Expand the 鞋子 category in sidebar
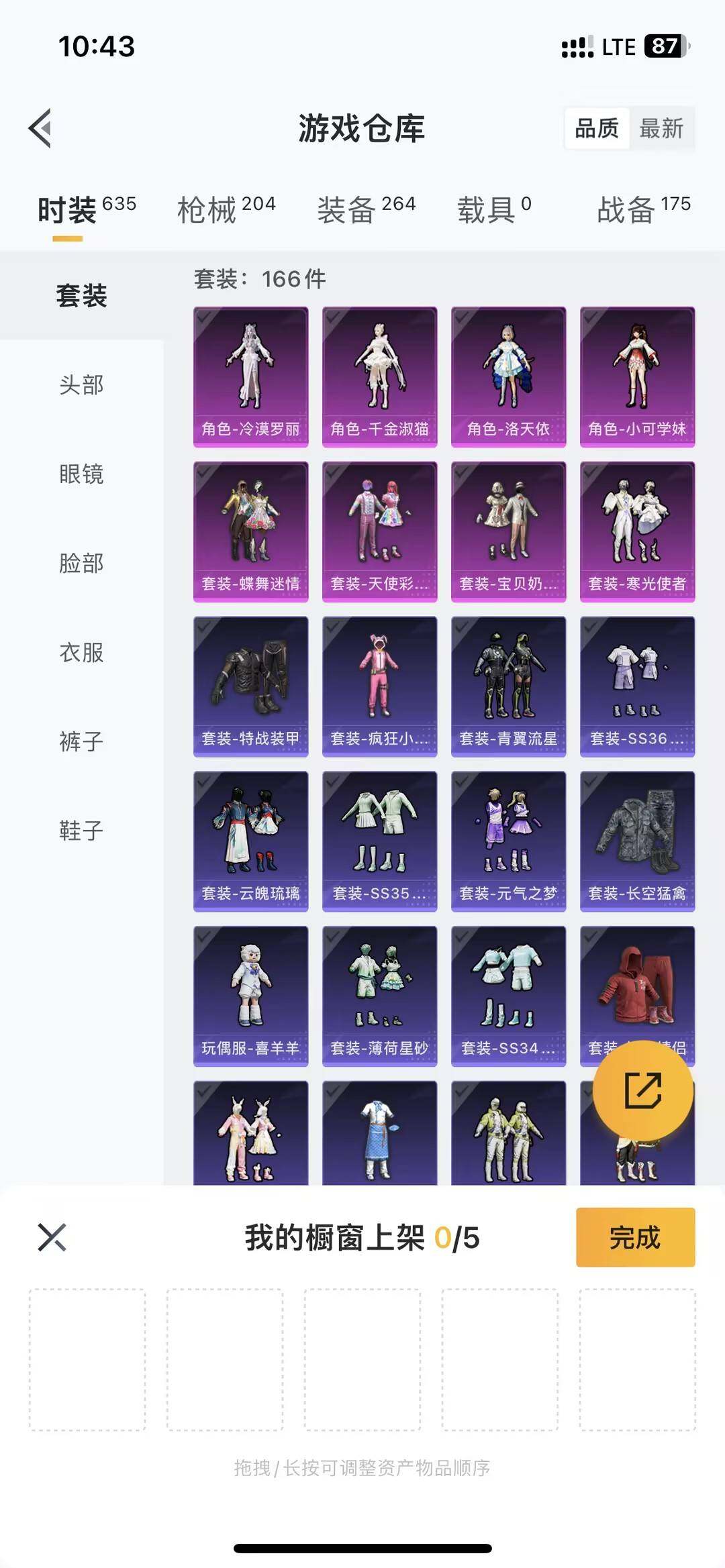 click(x=81, y=832)
